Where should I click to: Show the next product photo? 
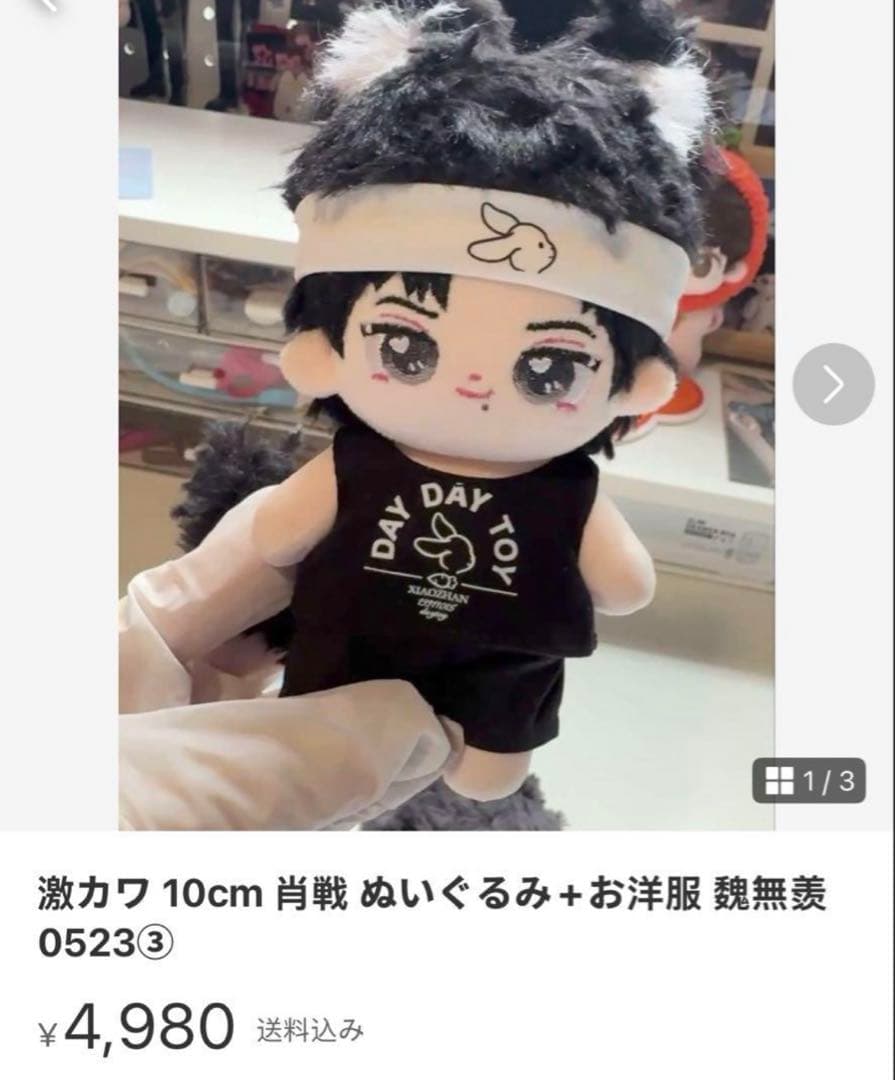click(x=833, y=384)
